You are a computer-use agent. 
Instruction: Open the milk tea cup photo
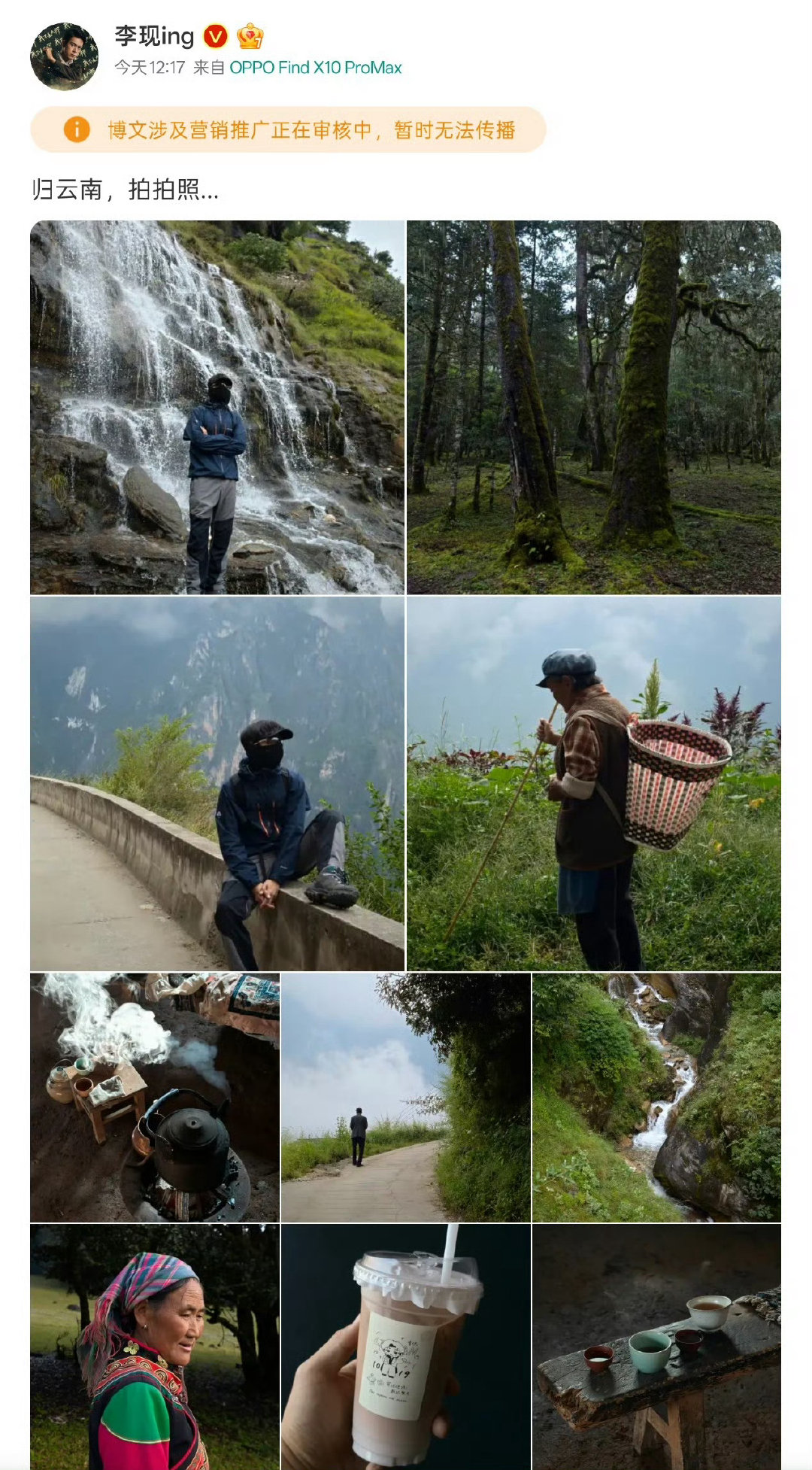pos(406,1347)
